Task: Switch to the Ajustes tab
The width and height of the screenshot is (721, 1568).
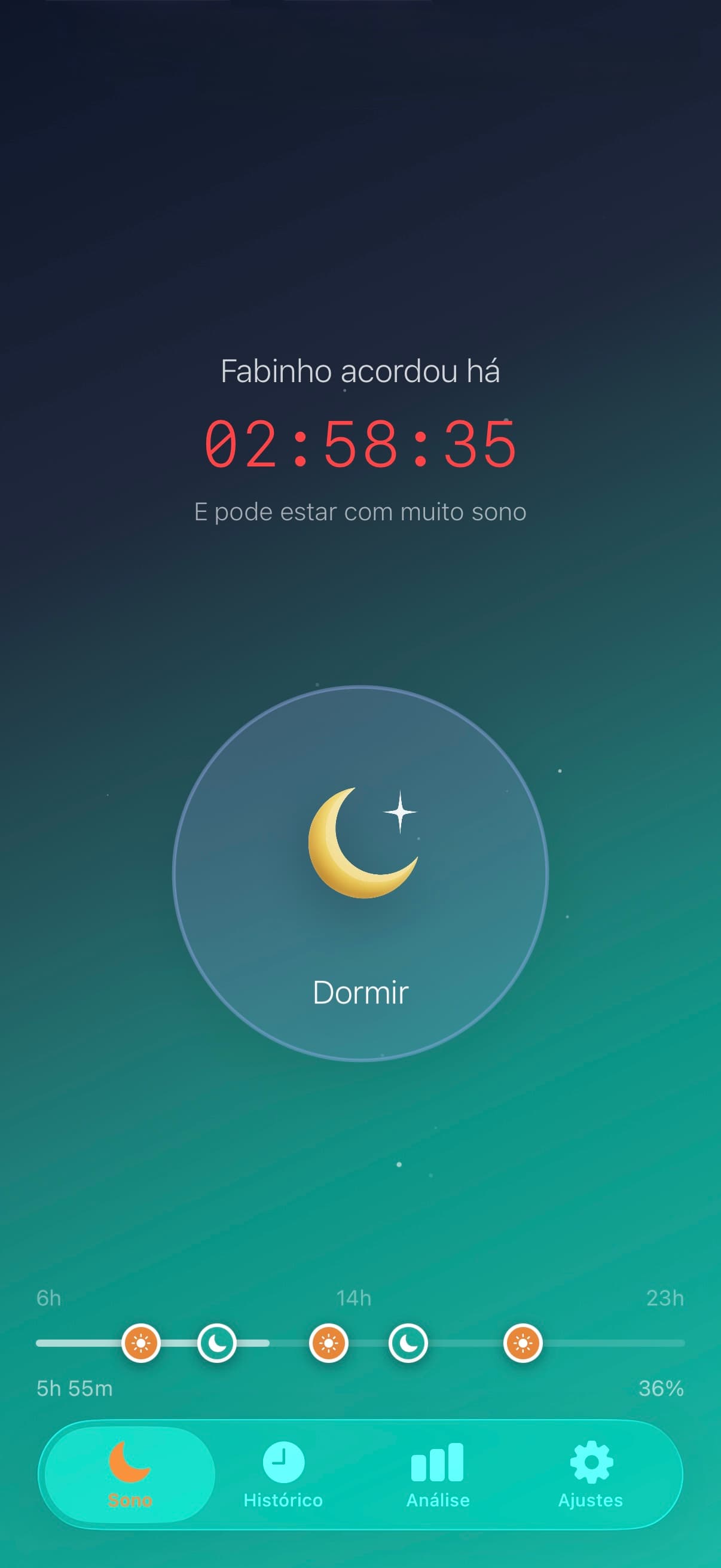Action: [591, 1485]
